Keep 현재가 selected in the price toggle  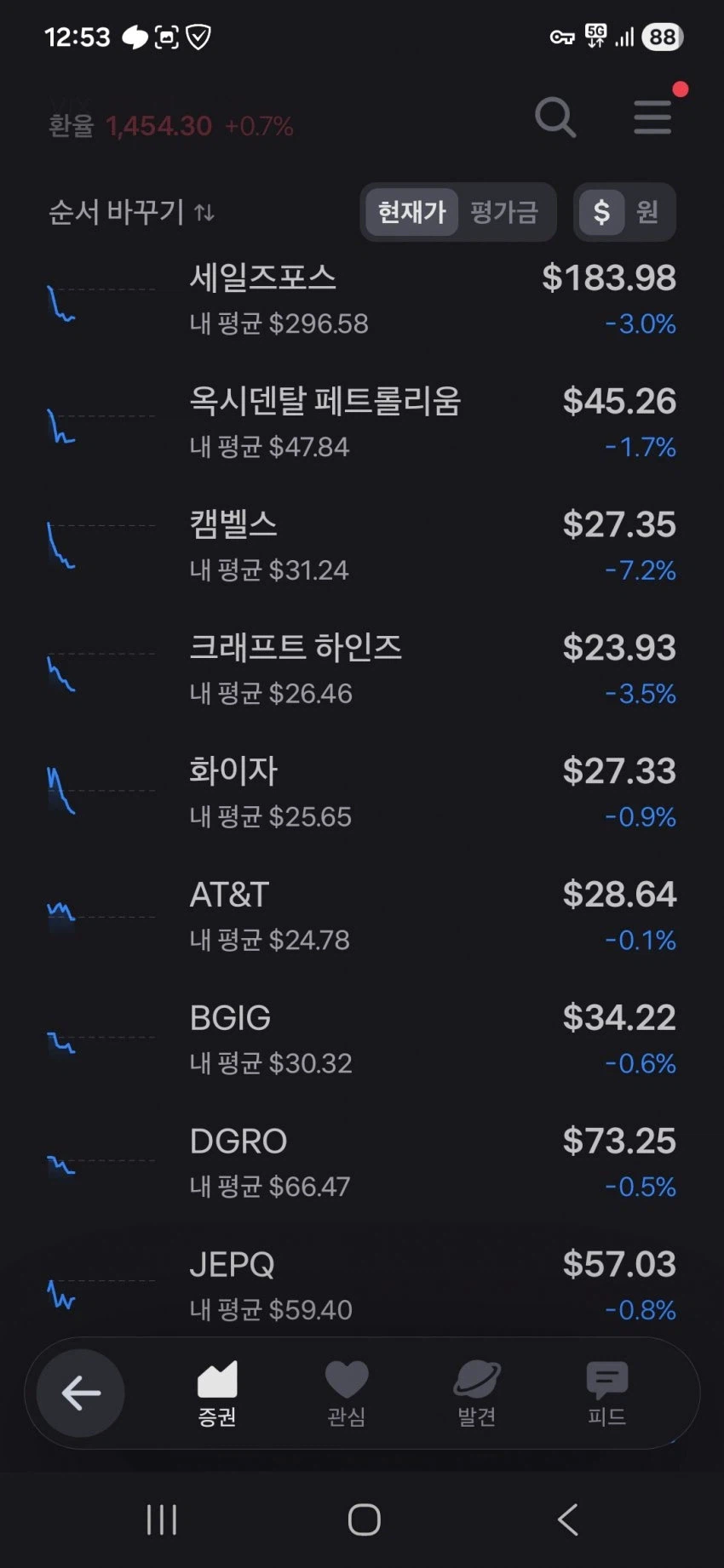(x=411, y=213)
